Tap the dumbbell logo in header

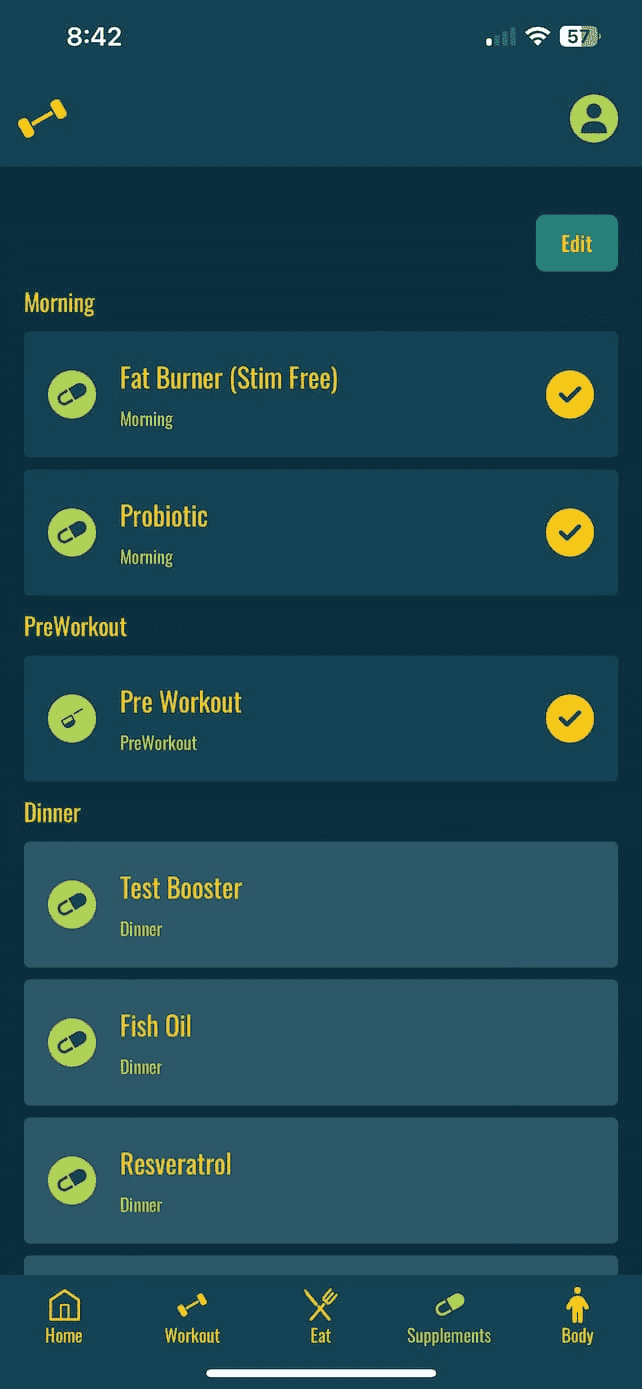click(43, 119)
